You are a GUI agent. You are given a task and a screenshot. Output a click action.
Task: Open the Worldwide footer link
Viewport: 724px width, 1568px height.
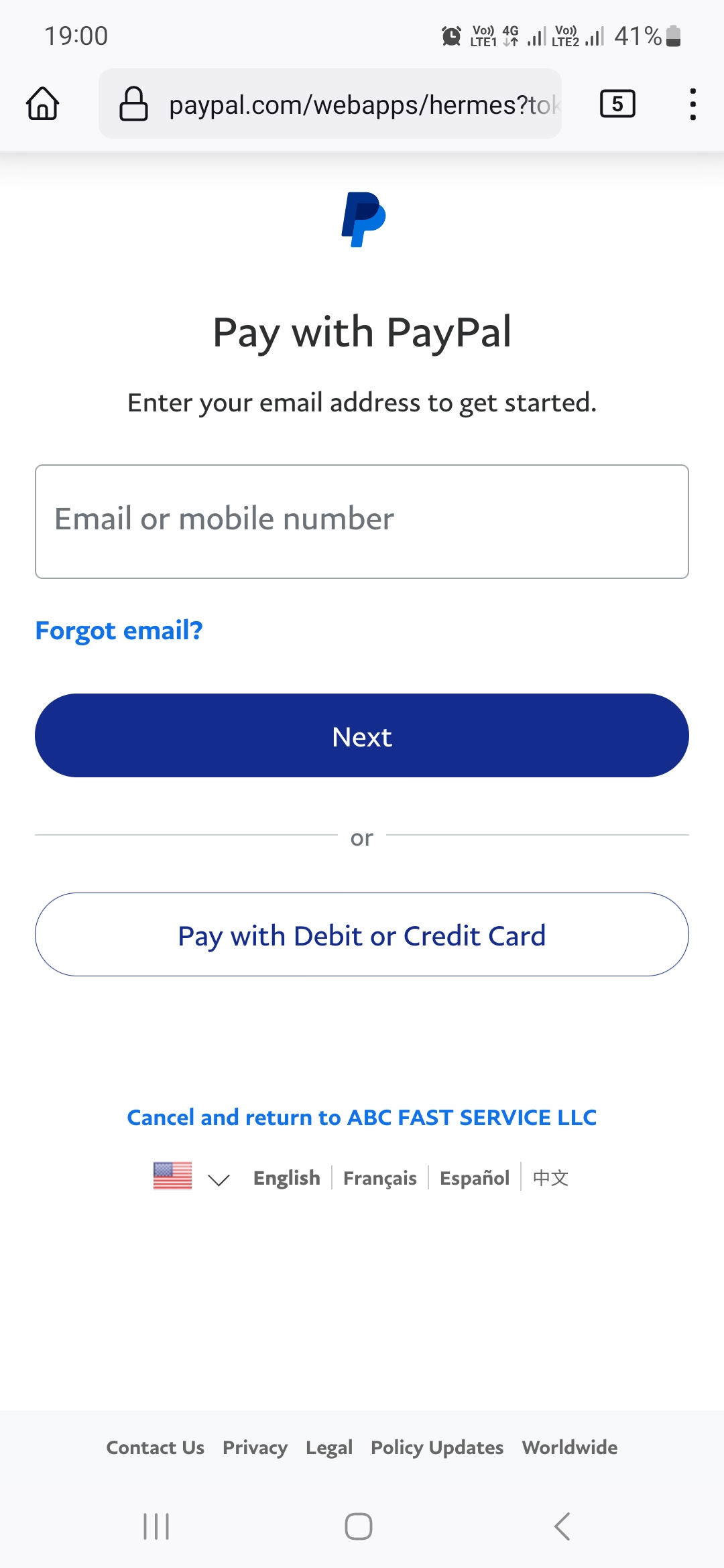pos(570,1447)
